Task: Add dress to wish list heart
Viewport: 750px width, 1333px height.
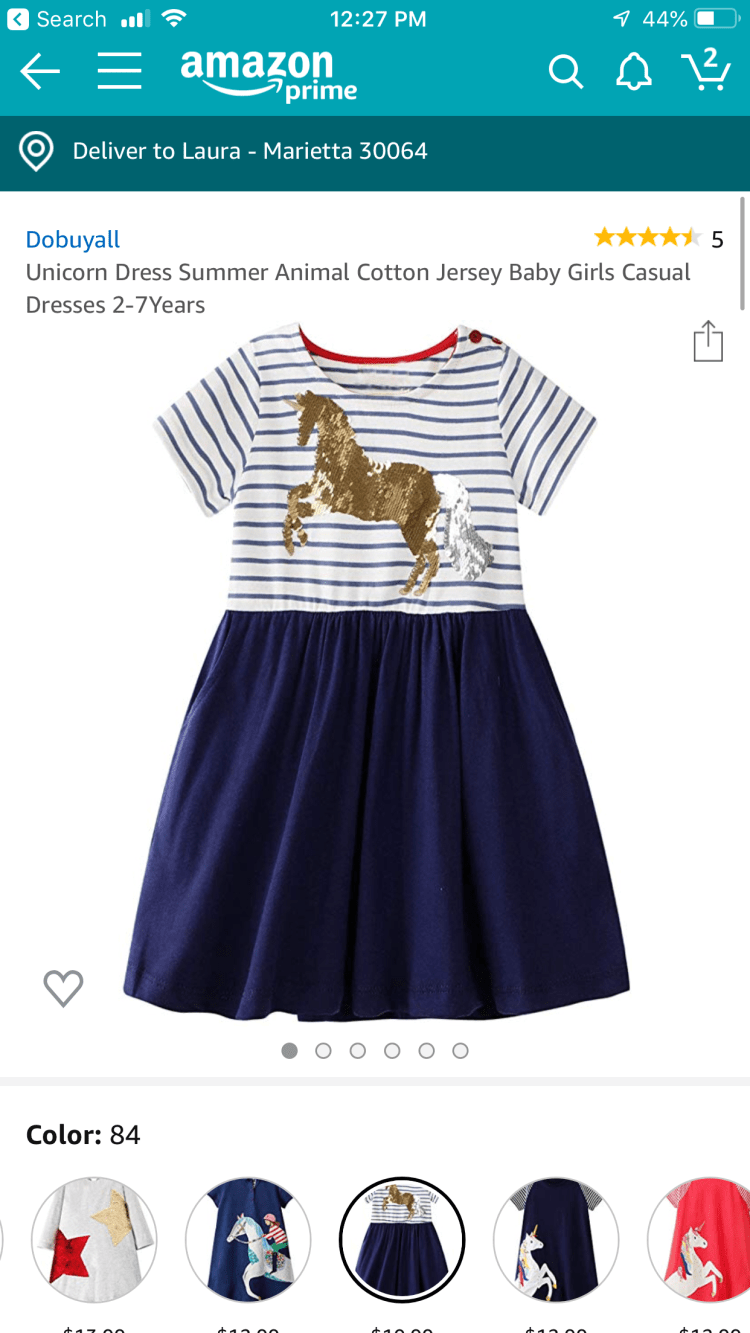Action: tap(64, 988)
